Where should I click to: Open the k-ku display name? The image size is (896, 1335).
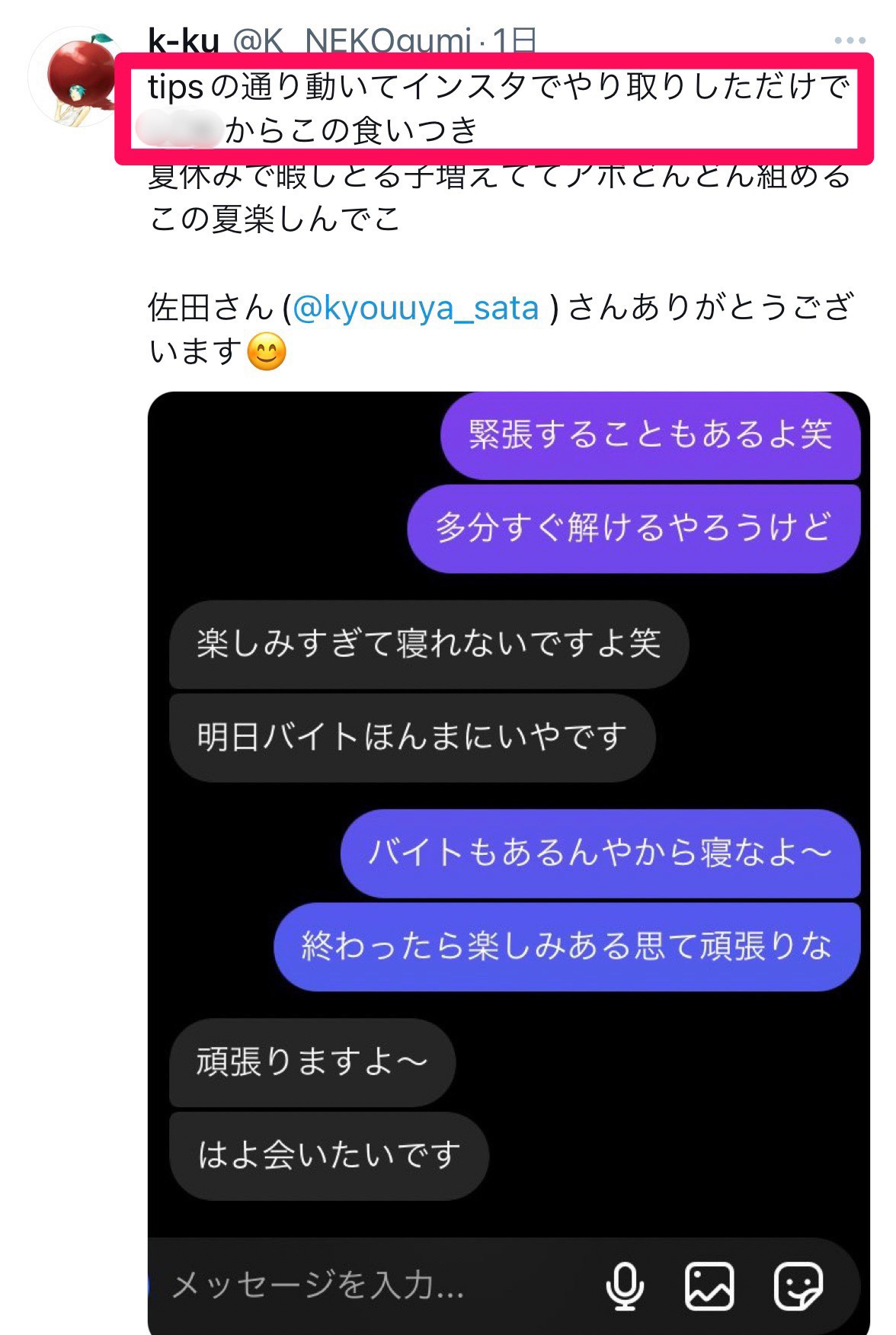[x=184, y=40]
